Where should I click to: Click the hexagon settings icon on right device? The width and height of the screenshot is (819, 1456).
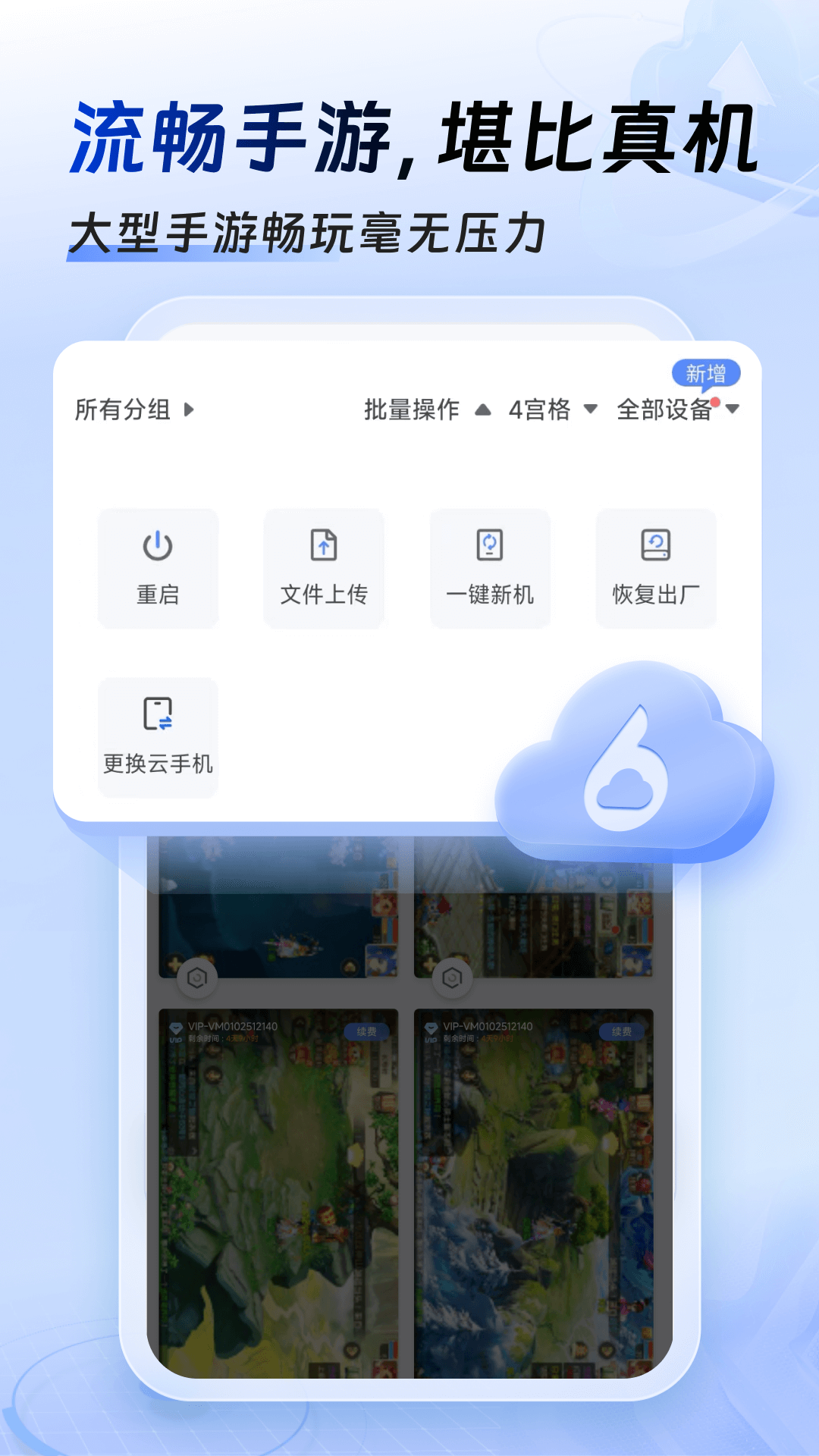click(453, 980)
